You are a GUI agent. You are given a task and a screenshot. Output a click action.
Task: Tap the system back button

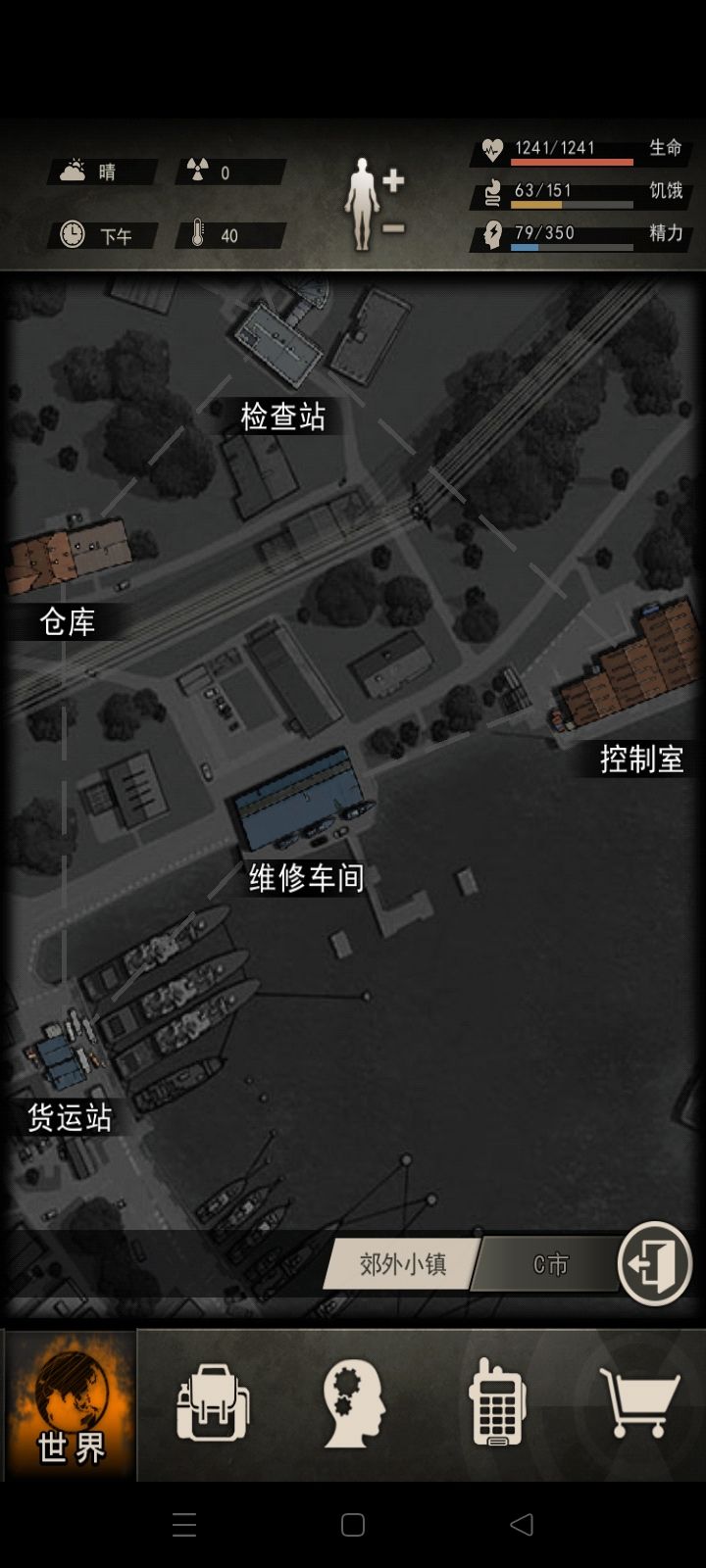522,1524
